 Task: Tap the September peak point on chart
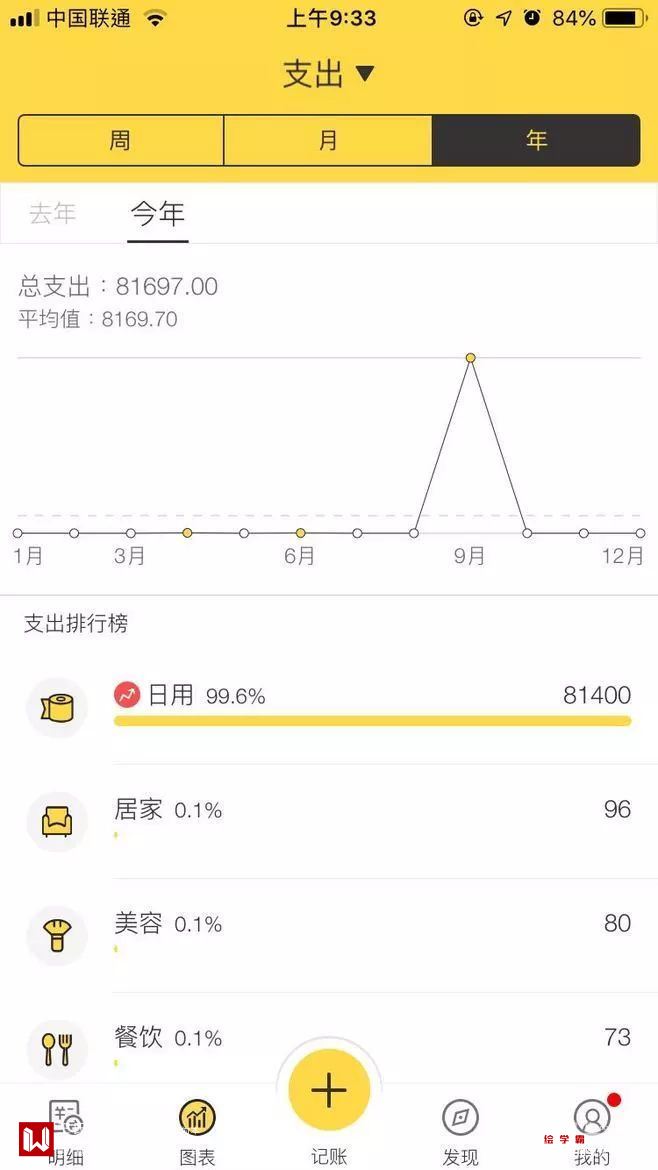click(x=470, y=357)
